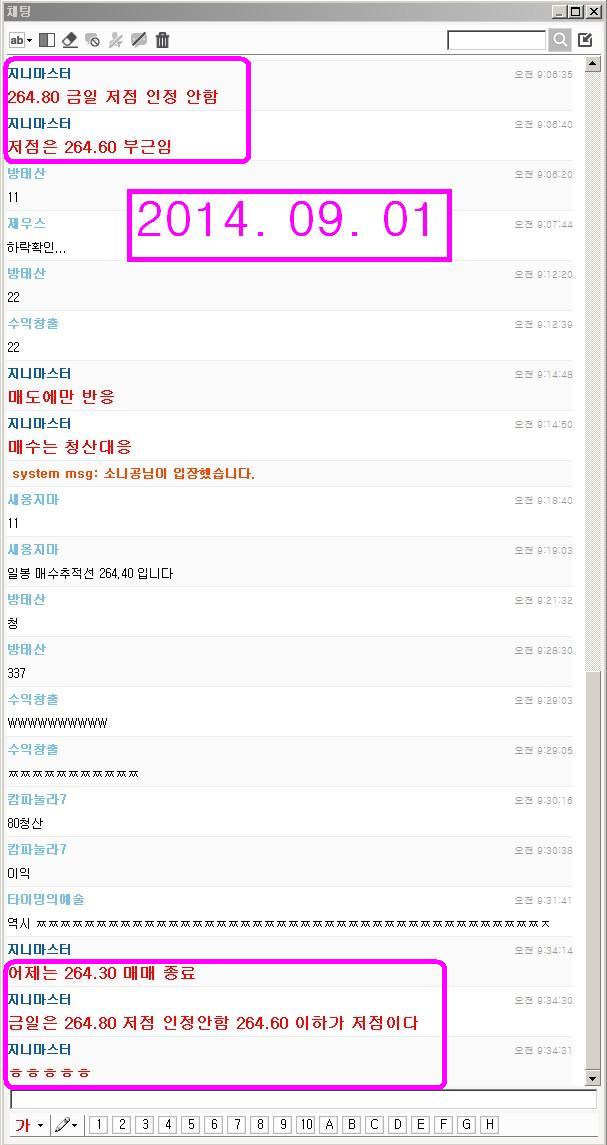607x1145 pixels.
Task: Tap the edit note icon beside search
Action: [x=585, y=40]
